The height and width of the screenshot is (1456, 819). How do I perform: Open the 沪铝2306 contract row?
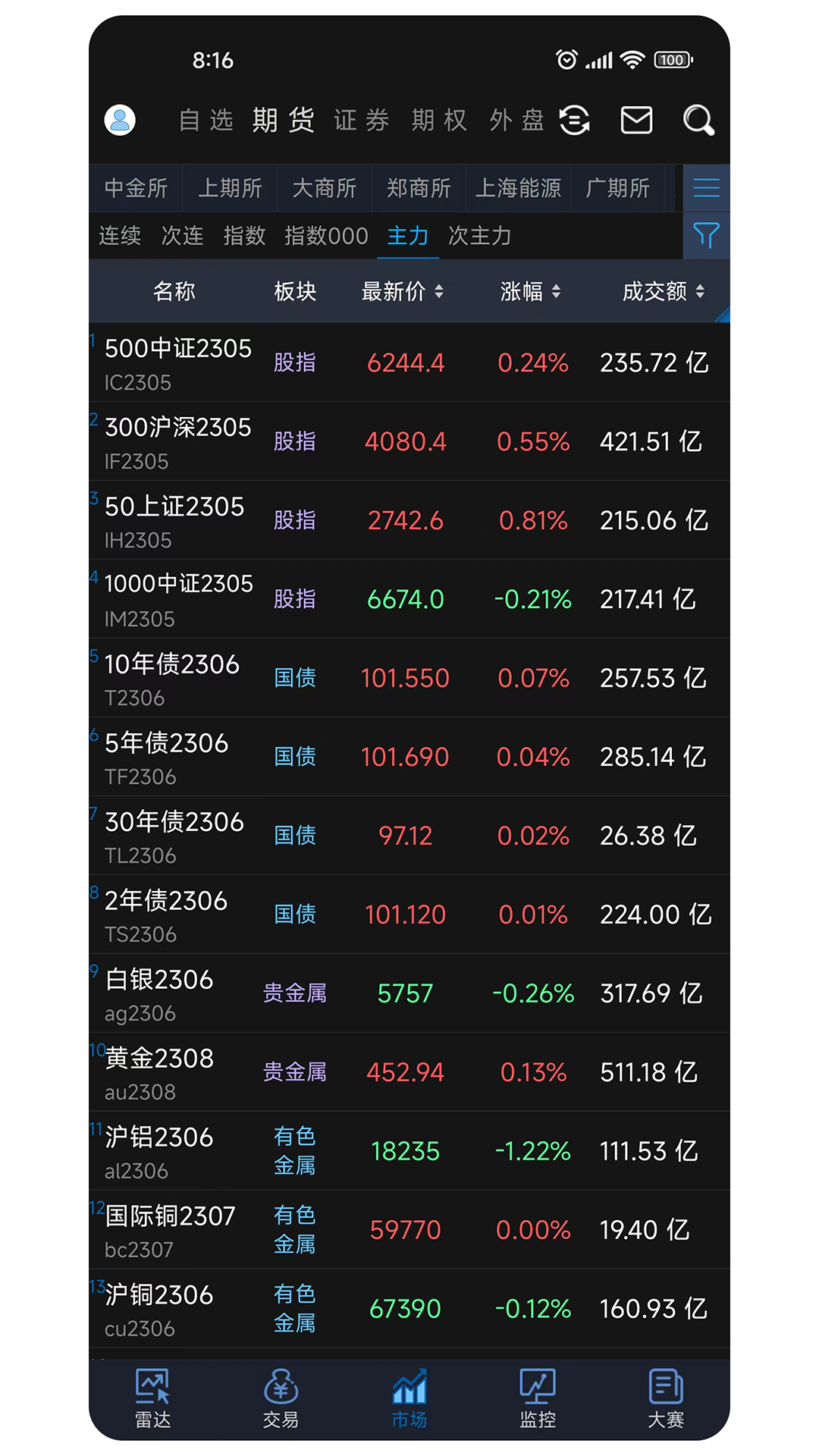(409, 1151)
